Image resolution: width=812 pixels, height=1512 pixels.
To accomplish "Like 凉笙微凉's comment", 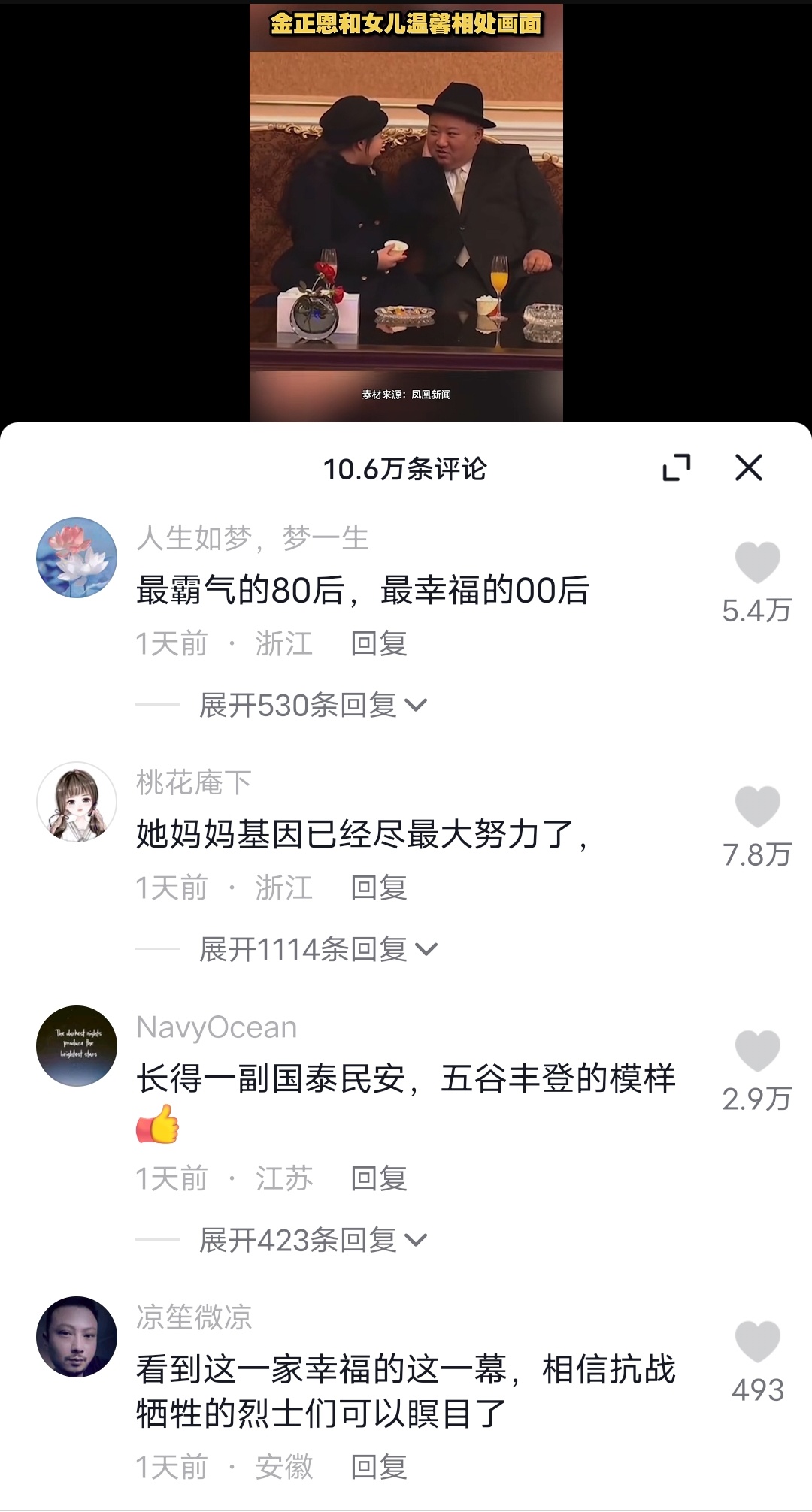I will (x=757, y=1341).
